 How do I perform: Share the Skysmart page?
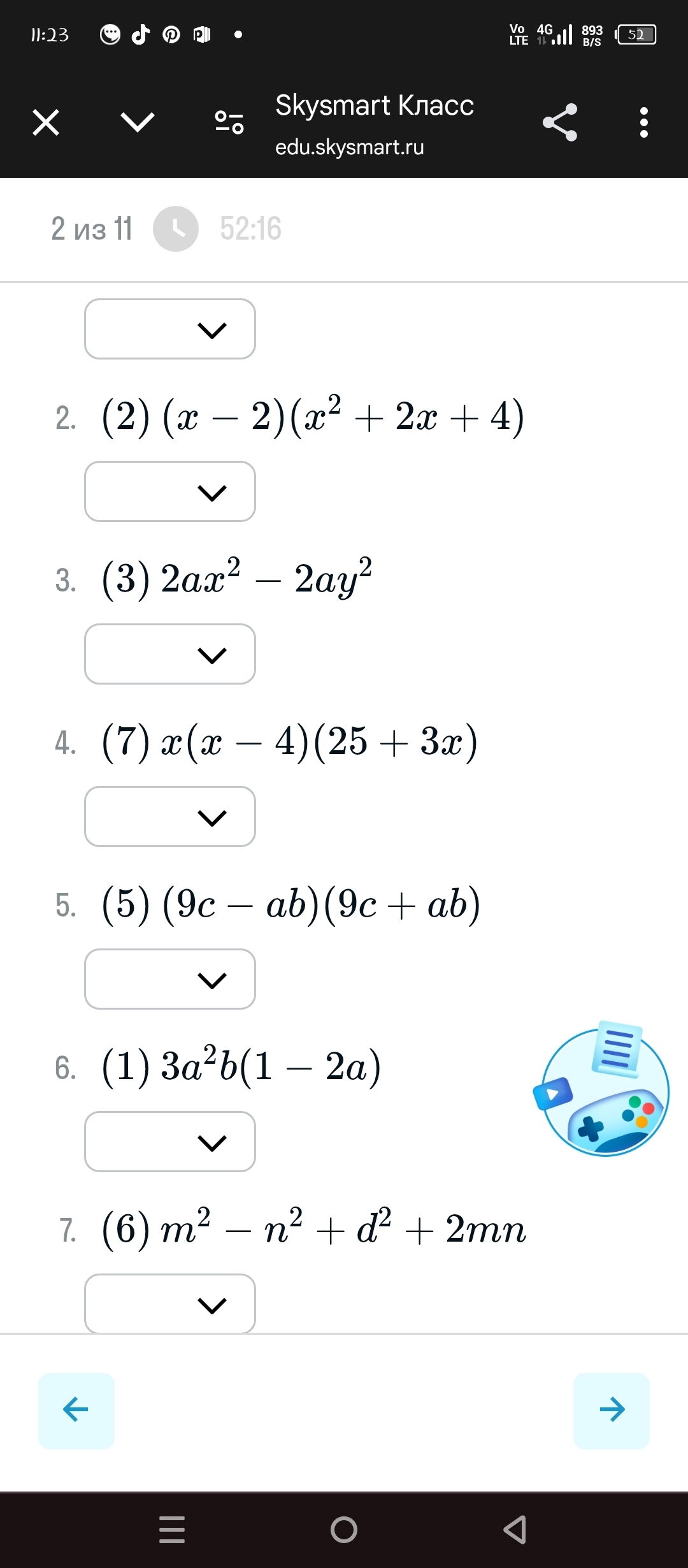coord(560,122)
